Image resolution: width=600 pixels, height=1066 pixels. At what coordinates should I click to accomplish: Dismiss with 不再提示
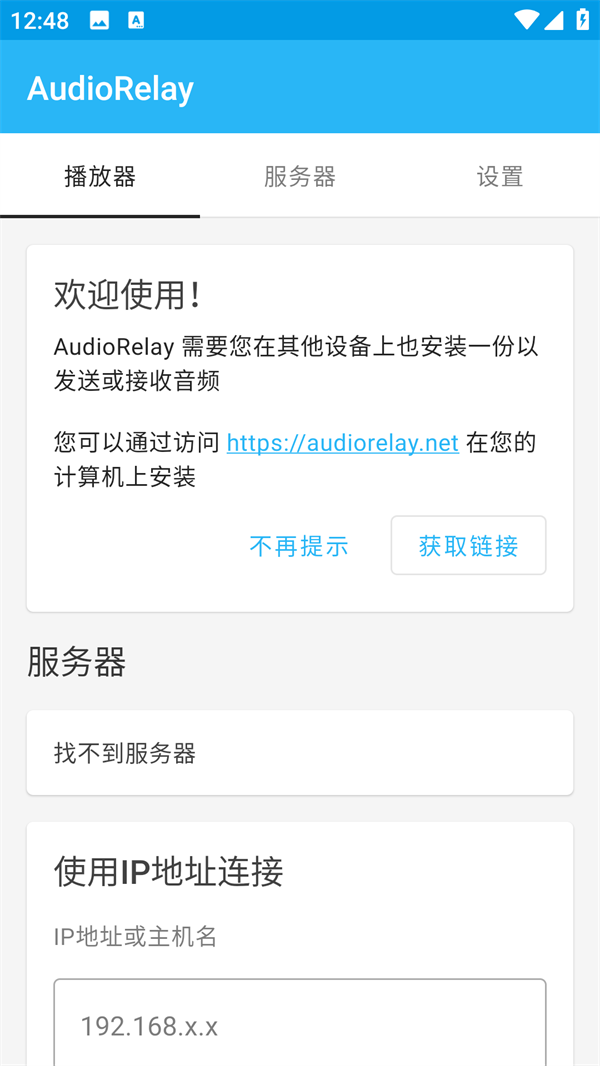click(x=299, y=546)
